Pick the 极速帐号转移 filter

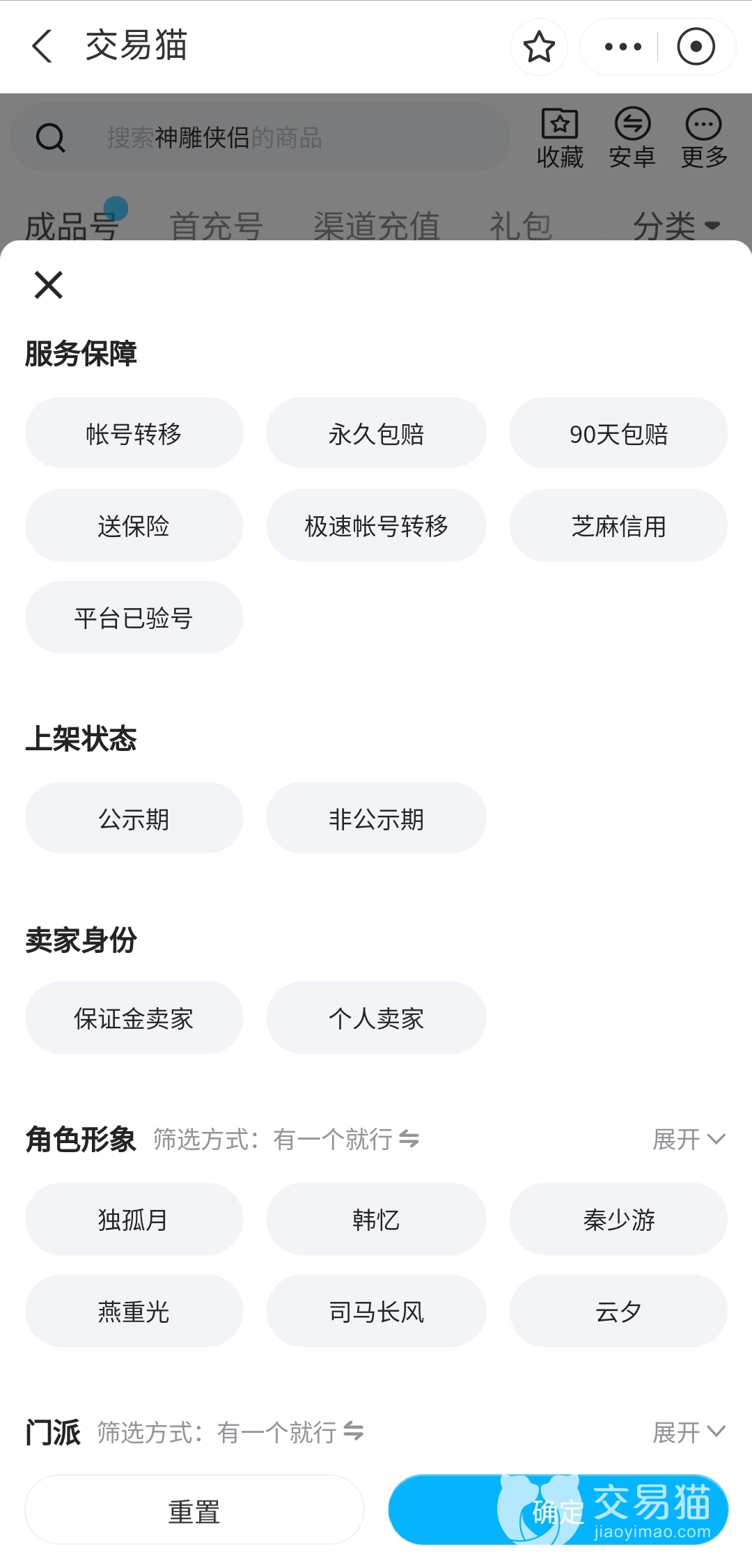coord(376,525)
